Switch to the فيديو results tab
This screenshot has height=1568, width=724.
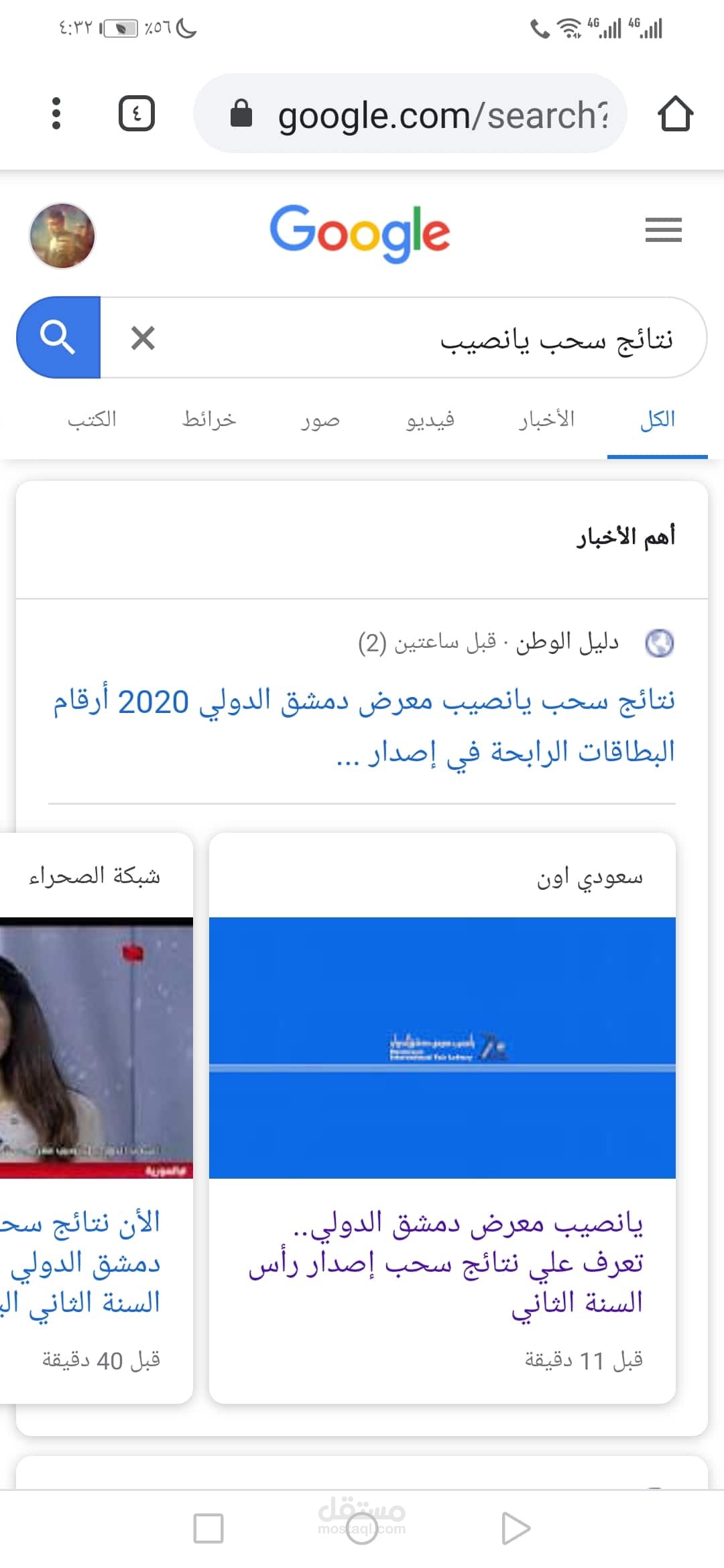coord(430,420)
